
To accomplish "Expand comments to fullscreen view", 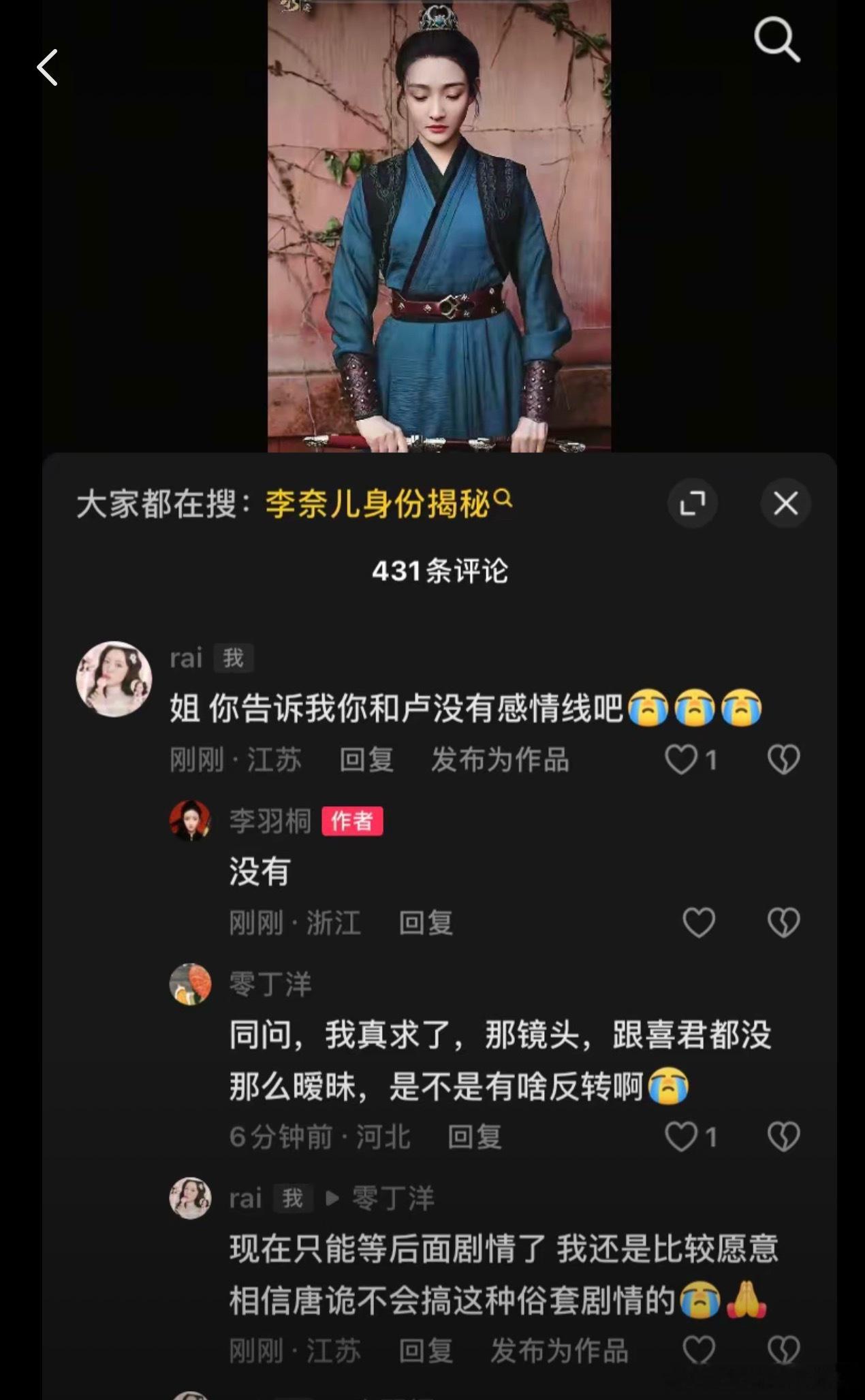I will pyautogui.click(x=693, y=505).
